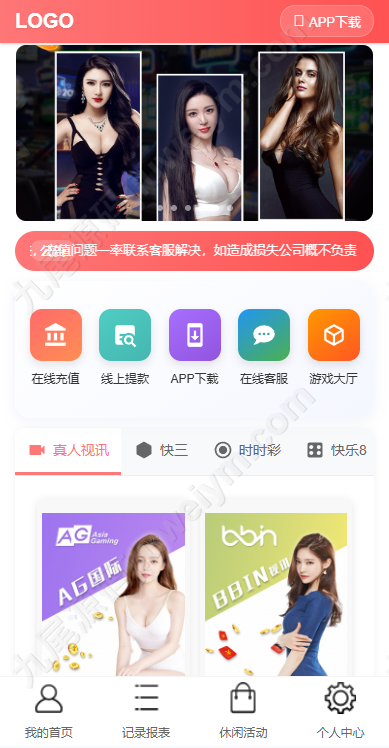Go to 个人中心 in bottom bar
This screenshot has width=389, height=748.
340,711
